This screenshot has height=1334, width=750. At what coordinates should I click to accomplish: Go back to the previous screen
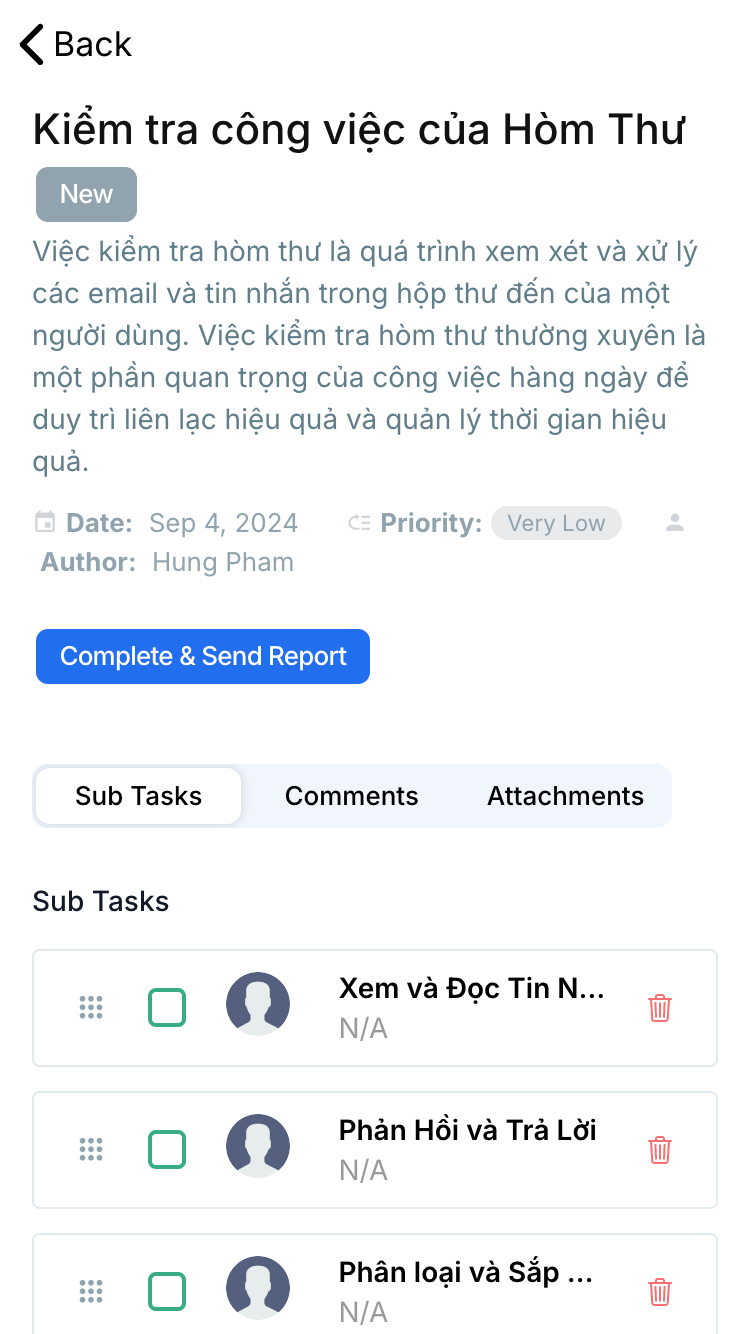(75, 45)
